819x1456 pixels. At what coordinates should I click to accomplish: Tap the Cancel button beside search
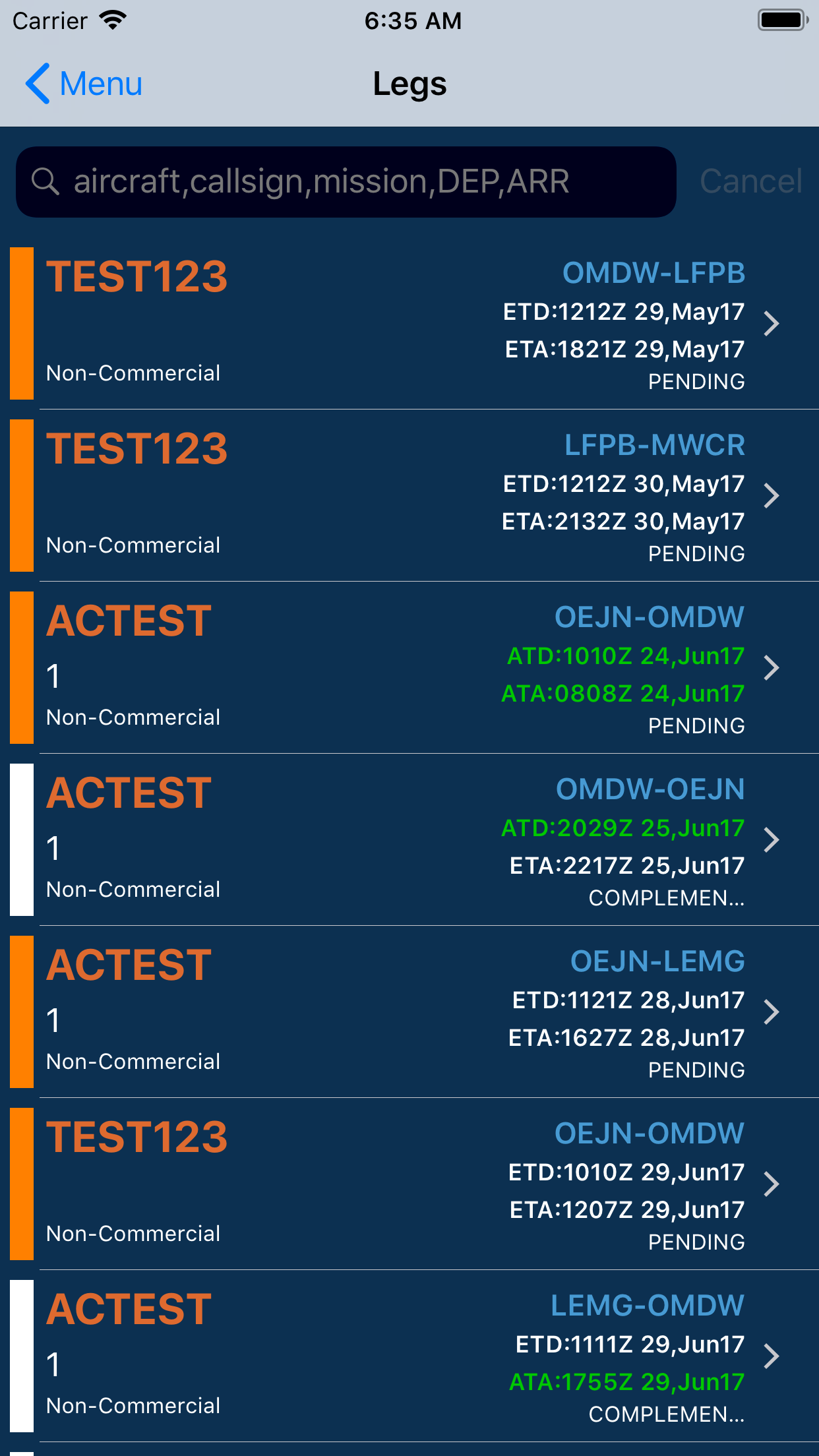[x=751, y=181]
